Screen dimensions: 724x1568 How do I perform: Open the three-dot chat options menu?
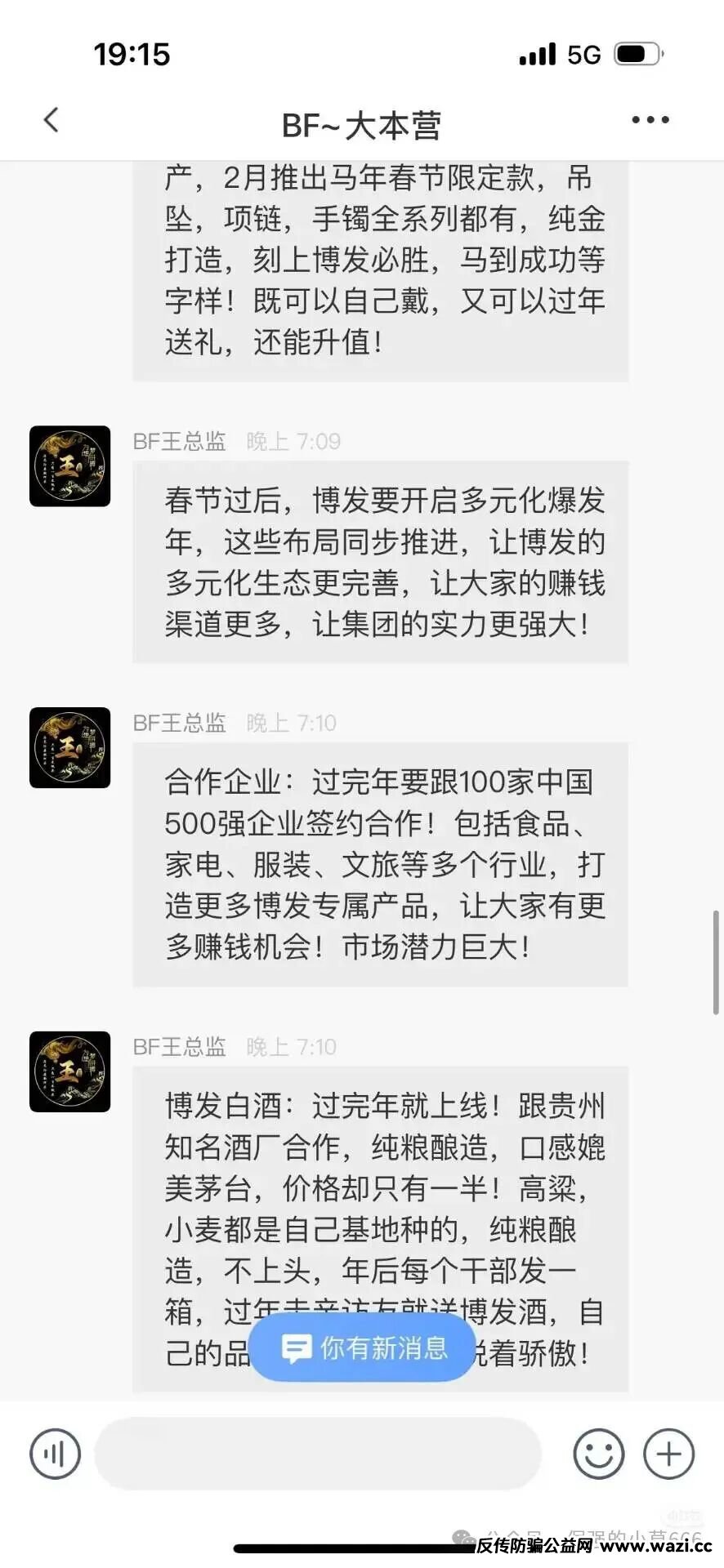click(650, 120)
